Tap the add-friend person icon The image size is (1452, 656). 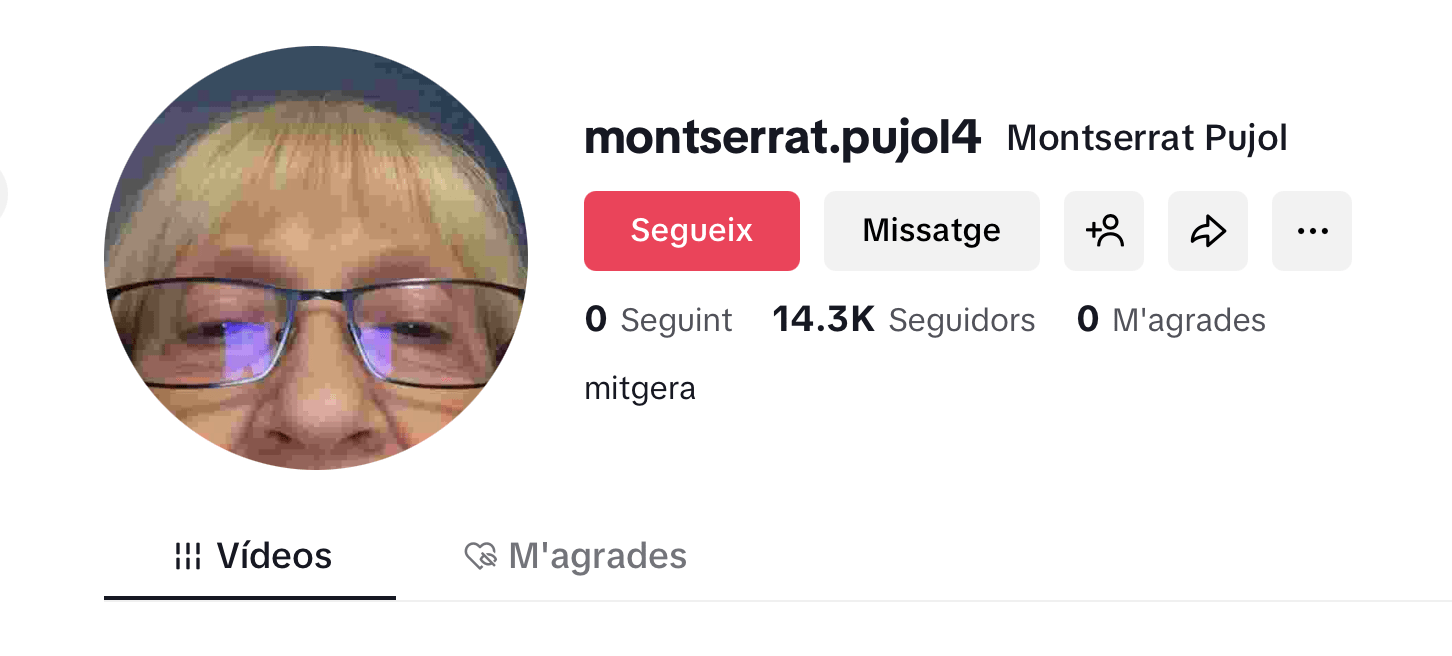click(1104, 231)
